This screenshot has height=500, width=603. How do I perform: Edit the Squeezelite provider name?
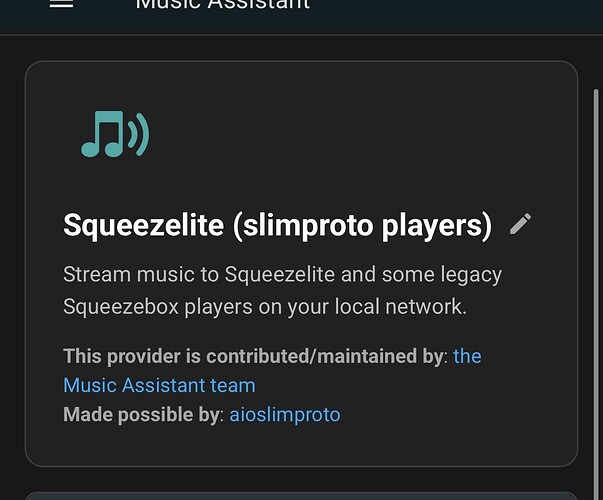[520, 224]
